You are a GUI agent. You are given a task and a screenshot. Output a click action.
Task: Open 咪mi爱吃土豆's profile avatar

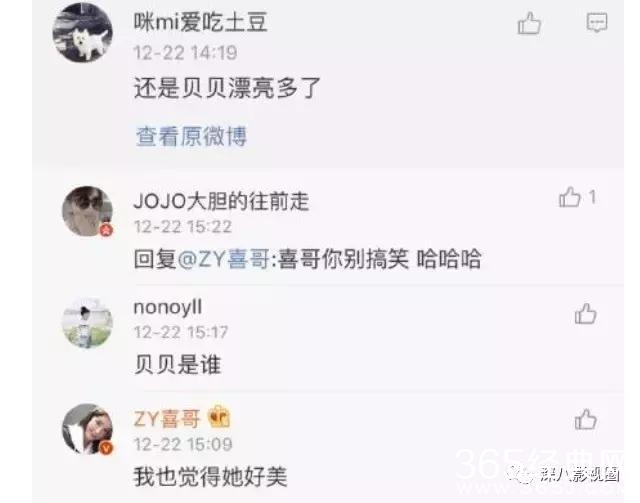click(82, 35)
